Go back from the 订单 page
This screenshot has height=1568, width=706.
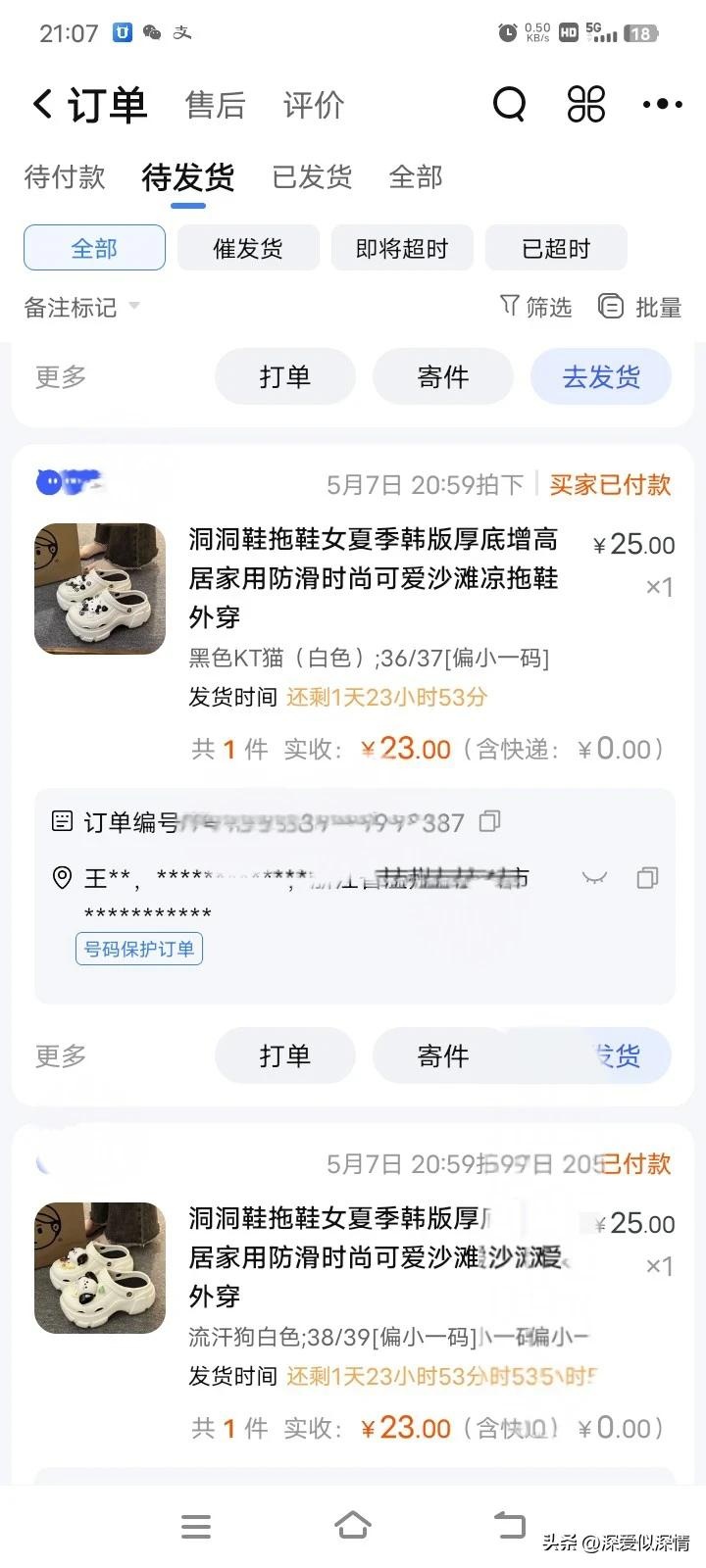click(43, 104)
